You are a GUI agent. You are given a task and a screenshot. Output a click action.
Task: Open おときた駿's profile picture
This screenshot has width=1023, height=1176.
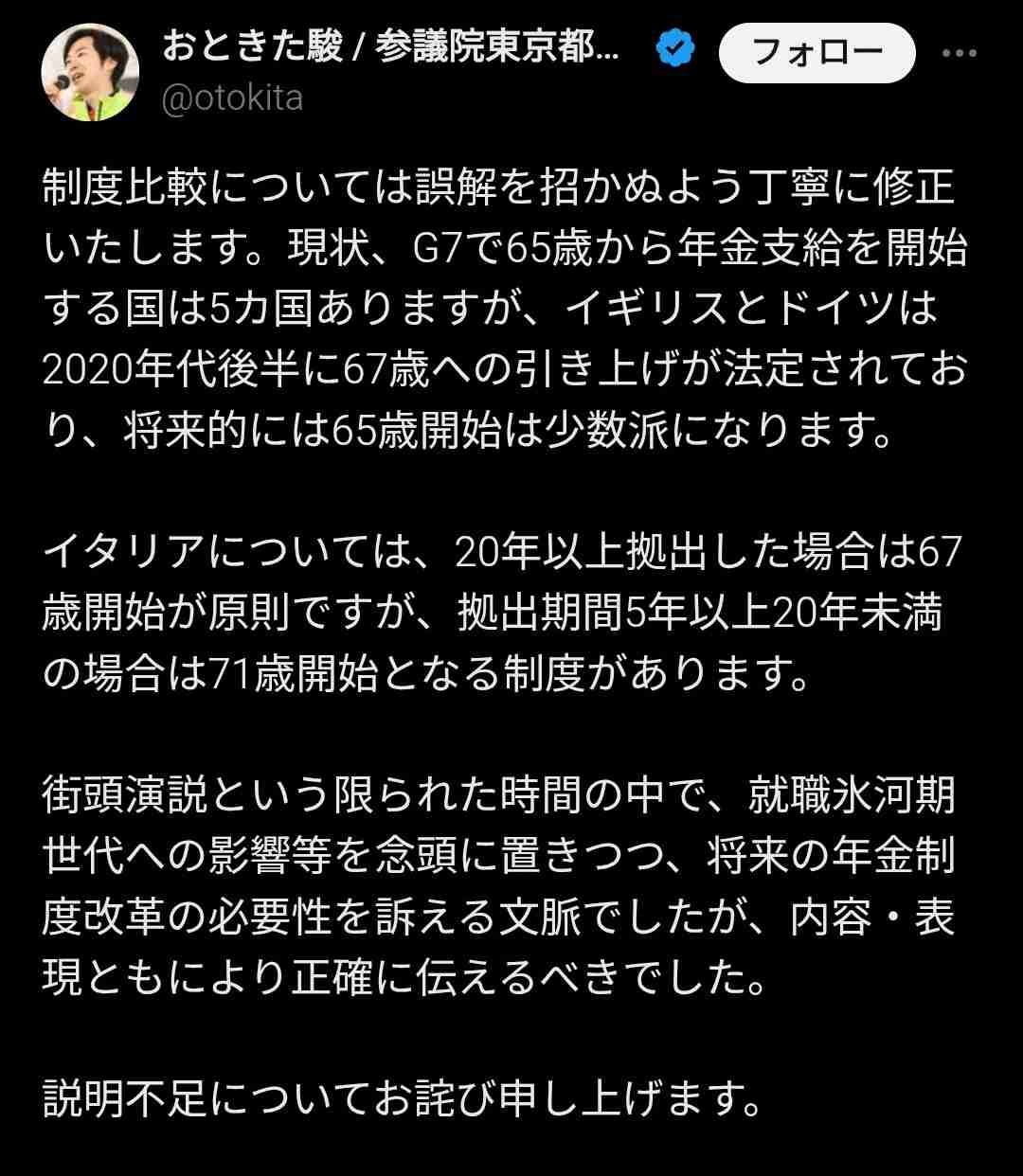click(x=90, y=73)
